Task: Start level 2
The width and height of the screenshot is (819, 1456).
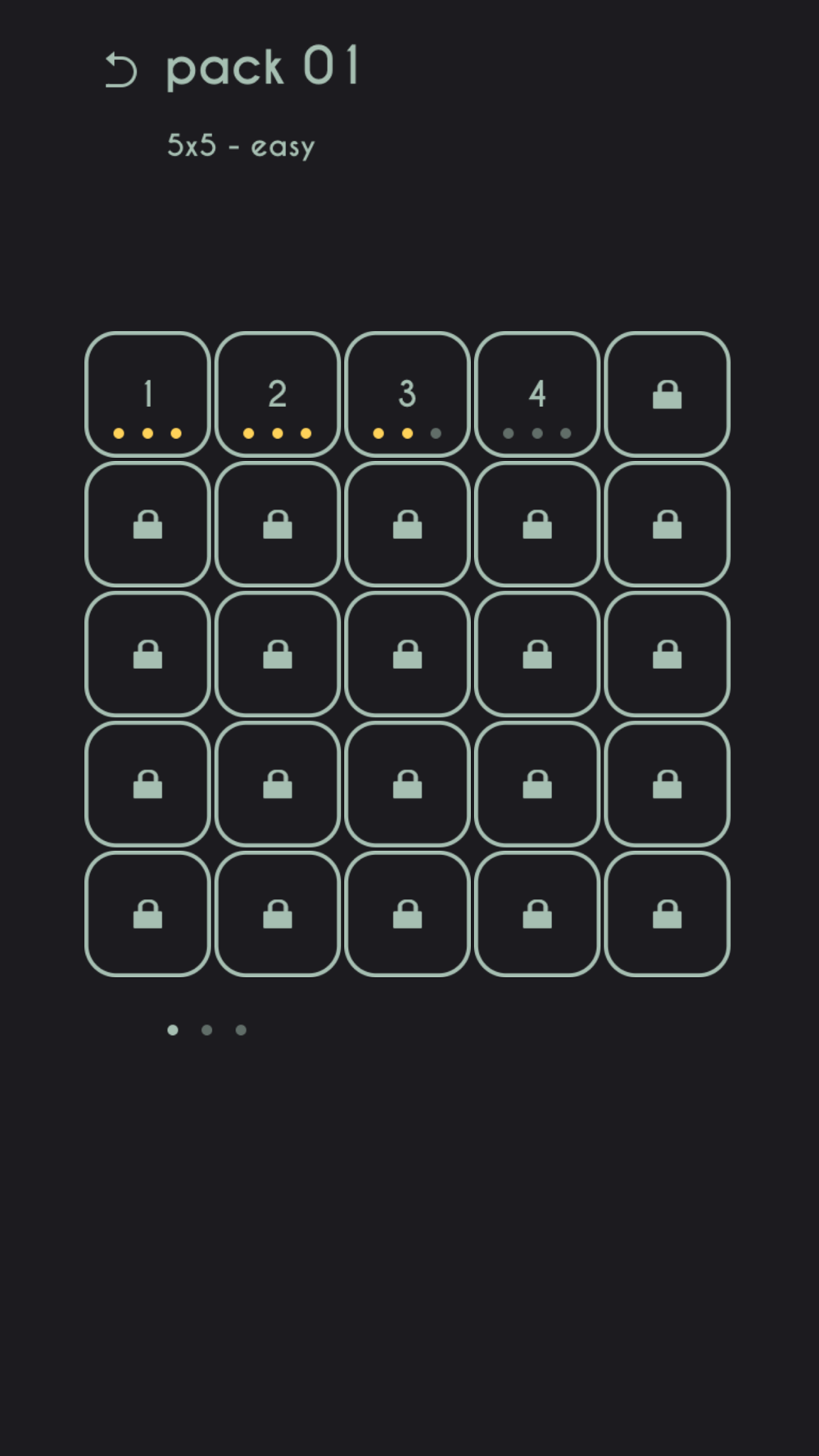Action: click(x=278, y=394)
